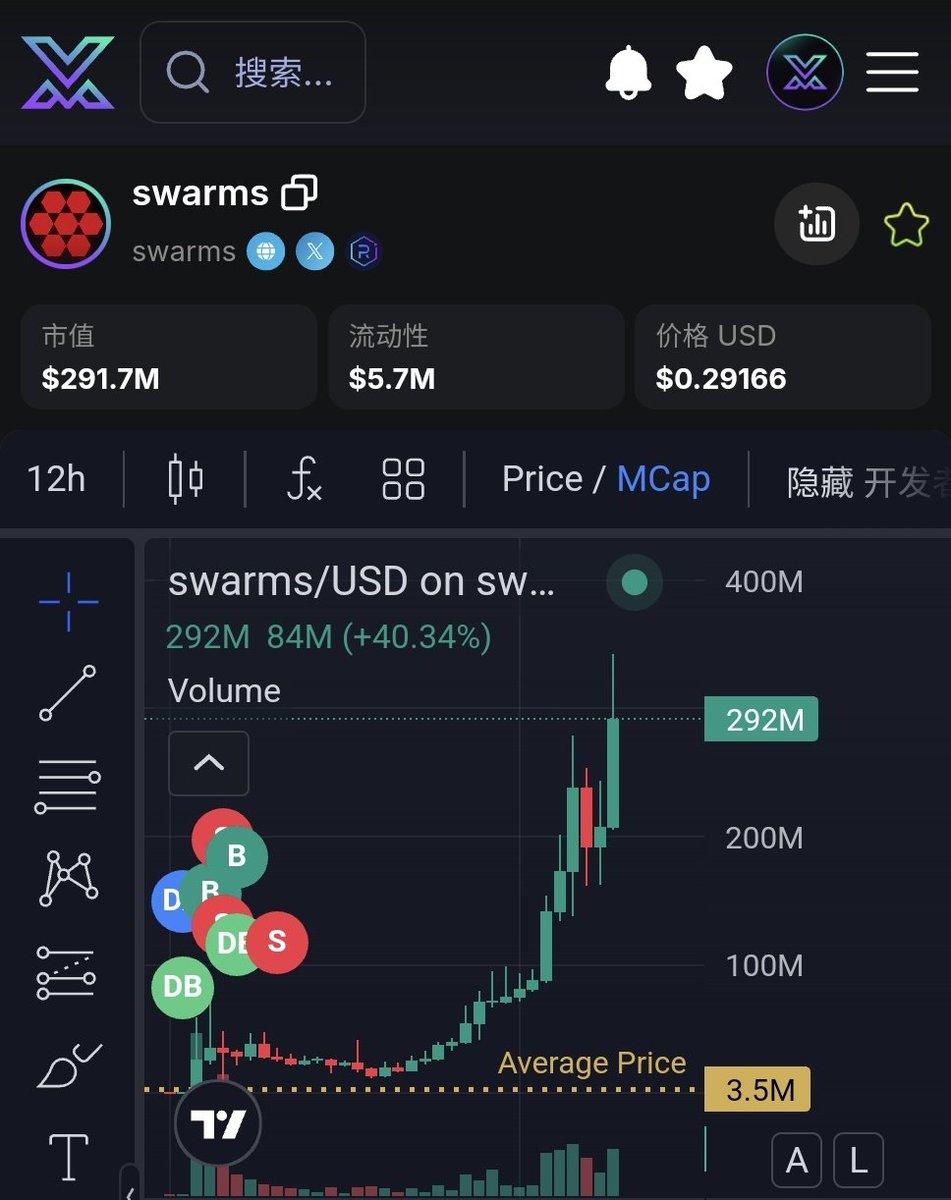The width and height of the screenshot is (951, 1200).
Task: Toggle the auto scale A button
Action: coord(797,1161)
